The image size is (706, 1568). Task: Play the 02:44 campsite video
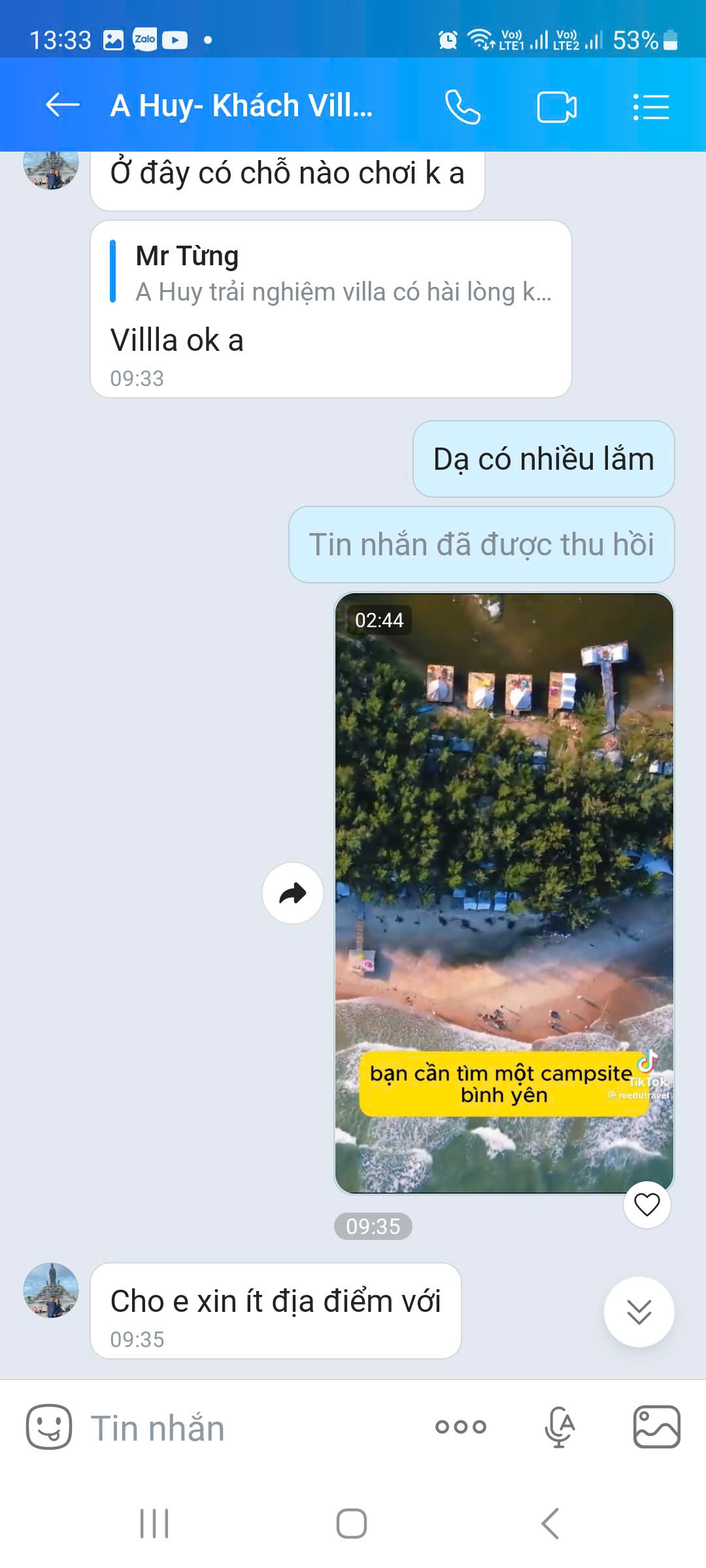click(504, 892)
